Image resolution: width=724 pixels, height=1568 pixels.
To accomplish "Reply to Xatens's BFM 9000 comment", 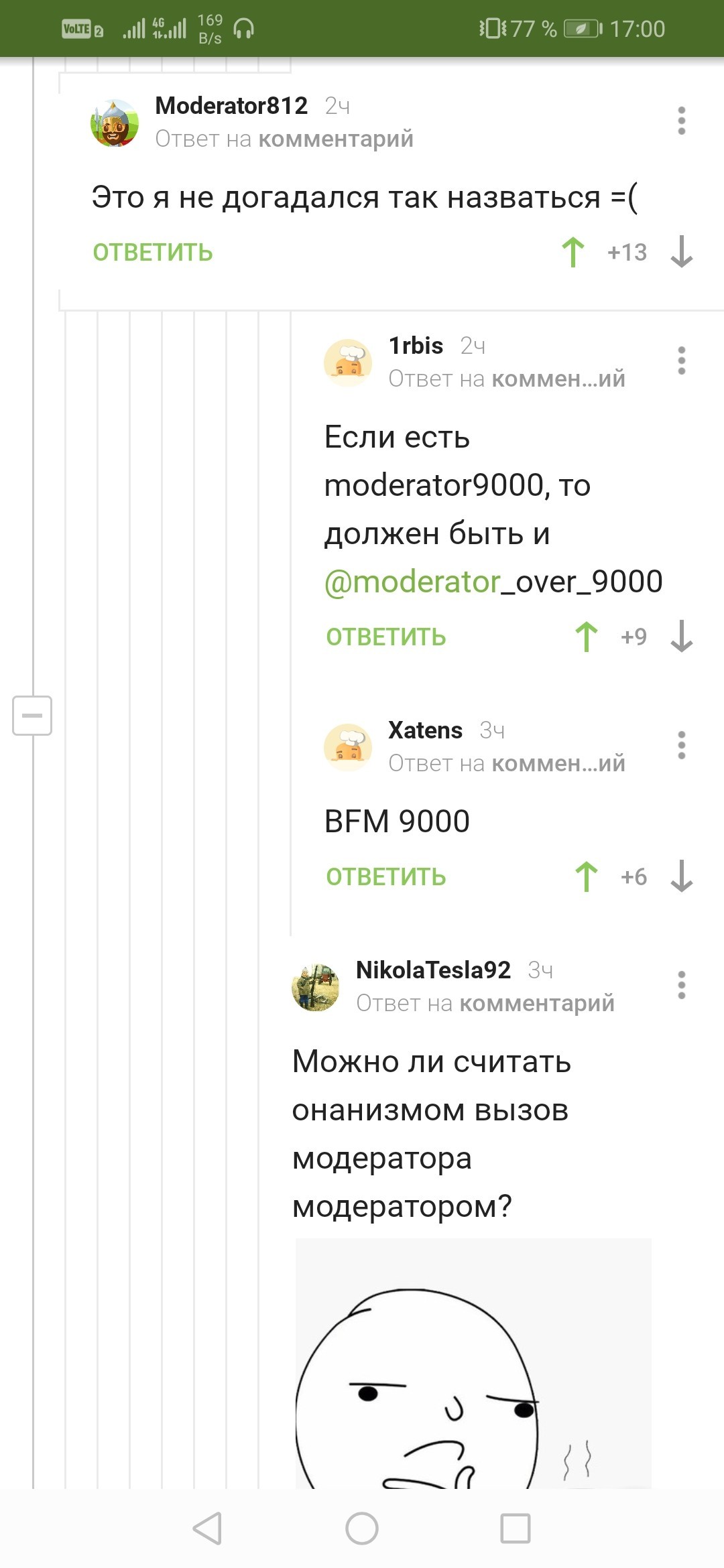I will pos(386,877).
